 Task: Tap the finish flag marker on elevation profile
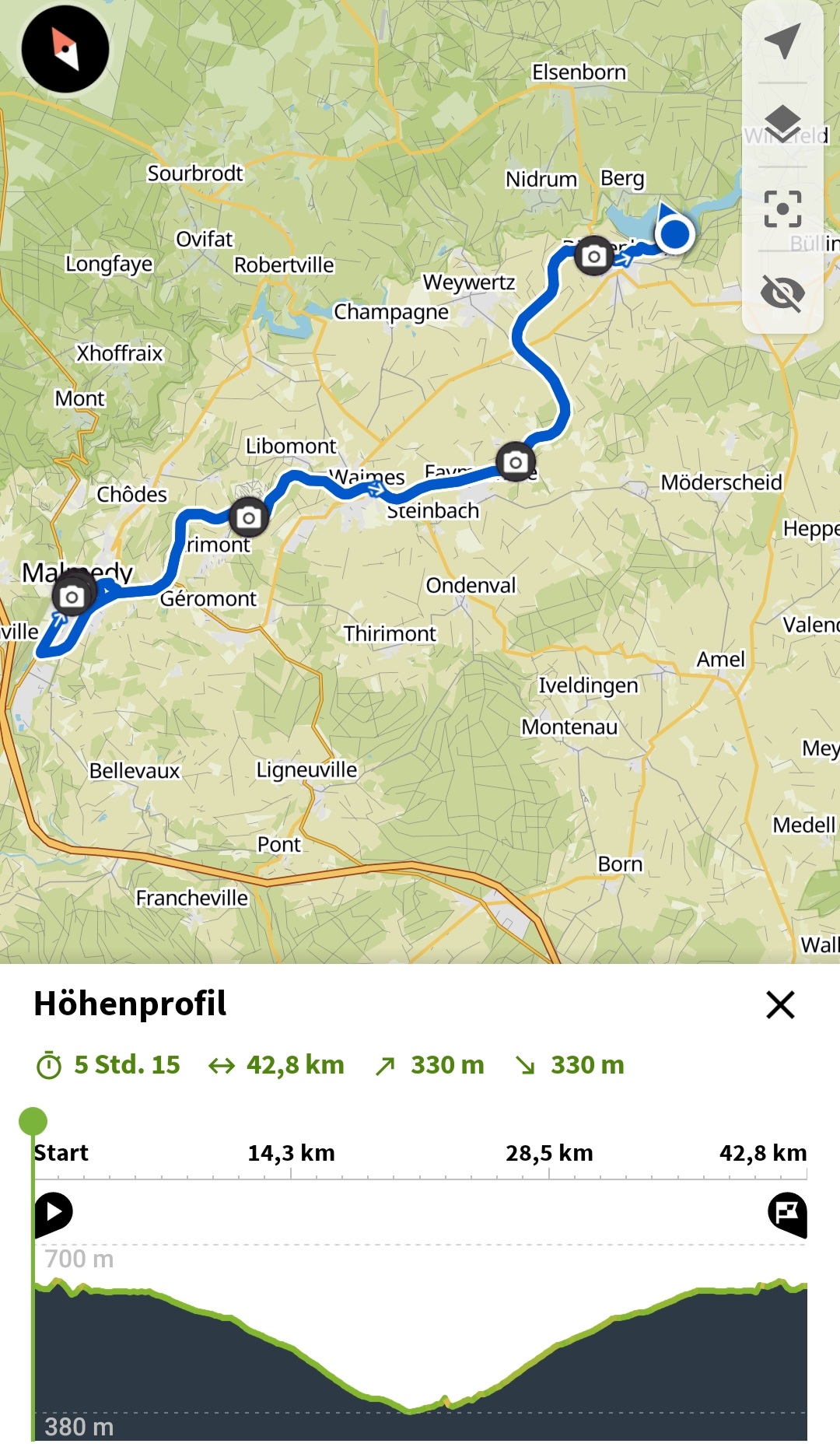[x=788, y=1212]
